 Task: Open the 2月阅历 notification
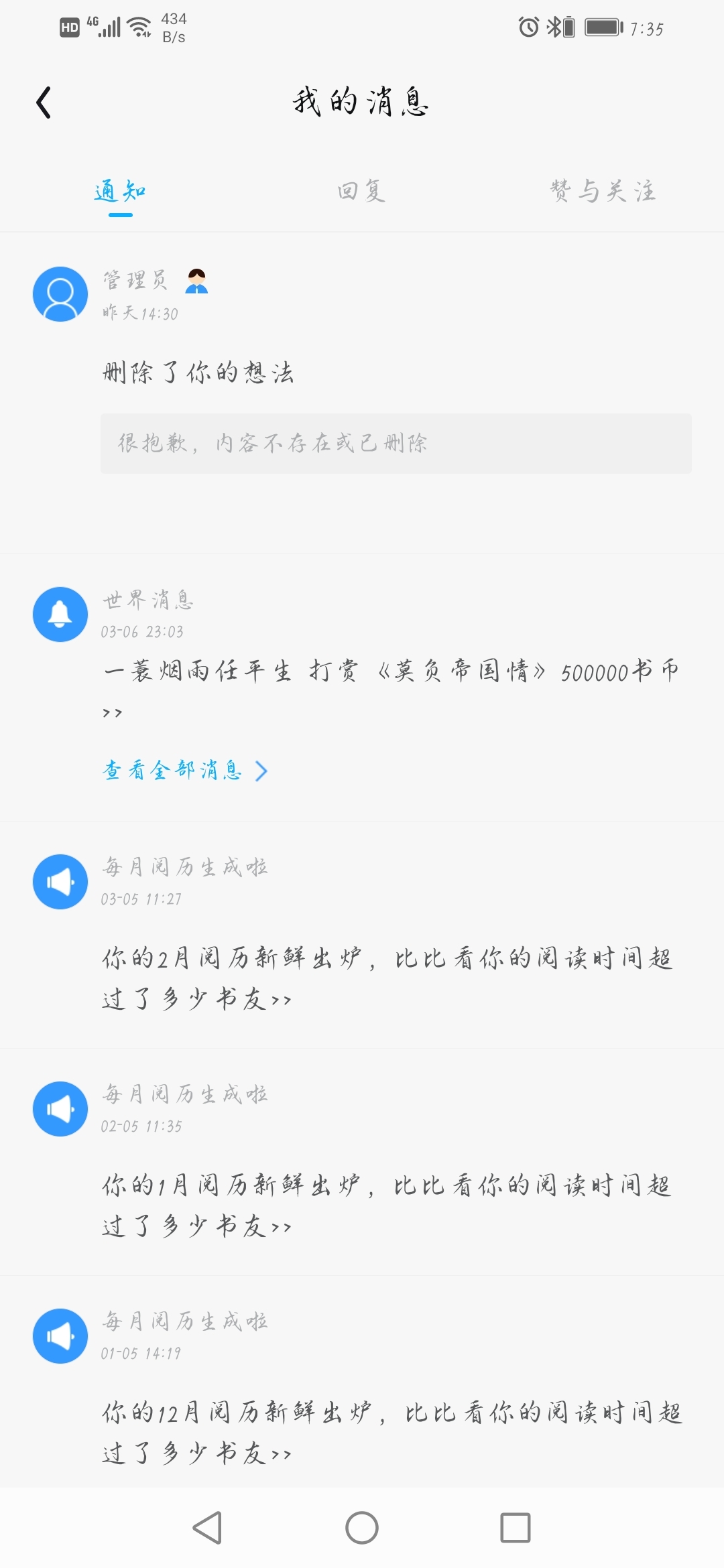tap(387, 977)
